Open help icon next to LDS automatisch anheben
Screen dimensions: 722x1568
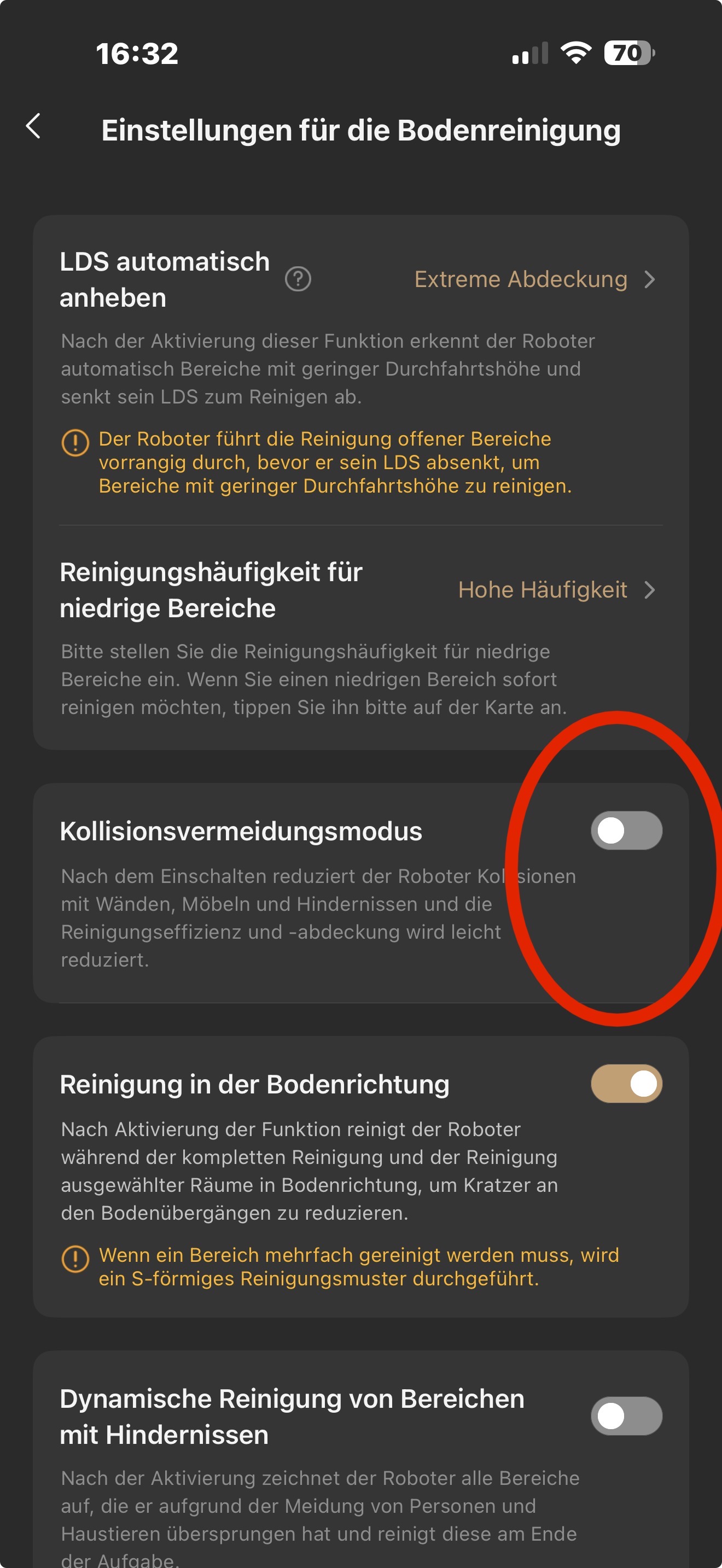[298, 279]
